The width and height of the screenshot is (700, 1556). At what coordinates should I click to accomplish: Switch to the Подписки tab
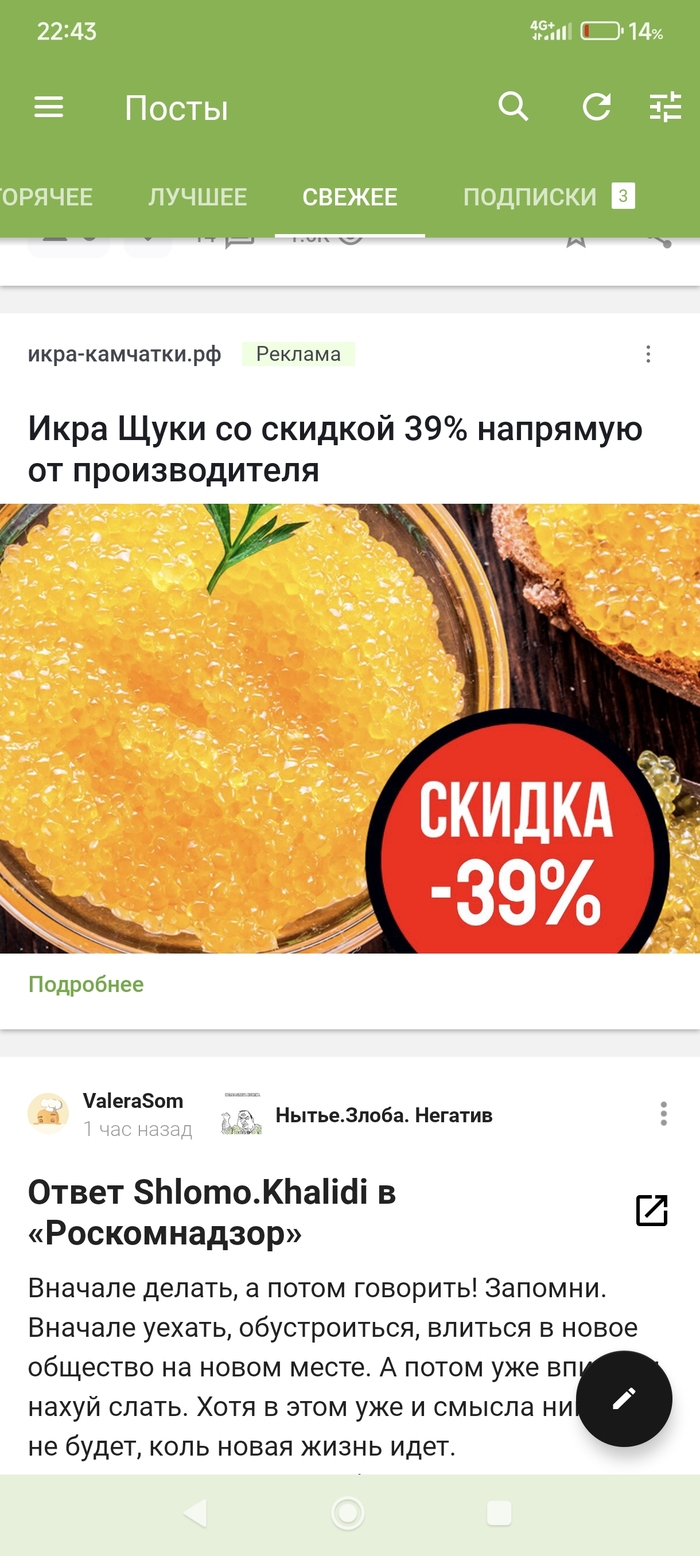click(x=530, y=197)
